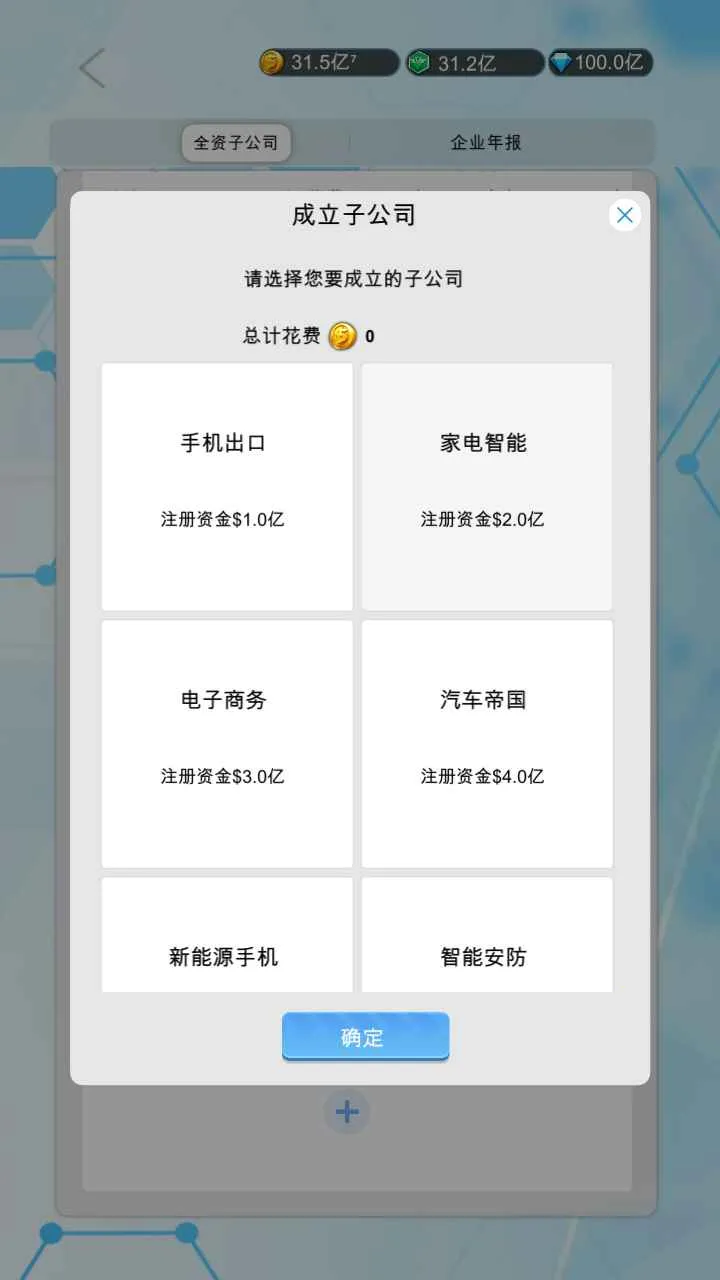Pick the 电子商务 subsidiary card
Image resolution: width=720 pixels, height=1280 pixels.
click(227, 743)
